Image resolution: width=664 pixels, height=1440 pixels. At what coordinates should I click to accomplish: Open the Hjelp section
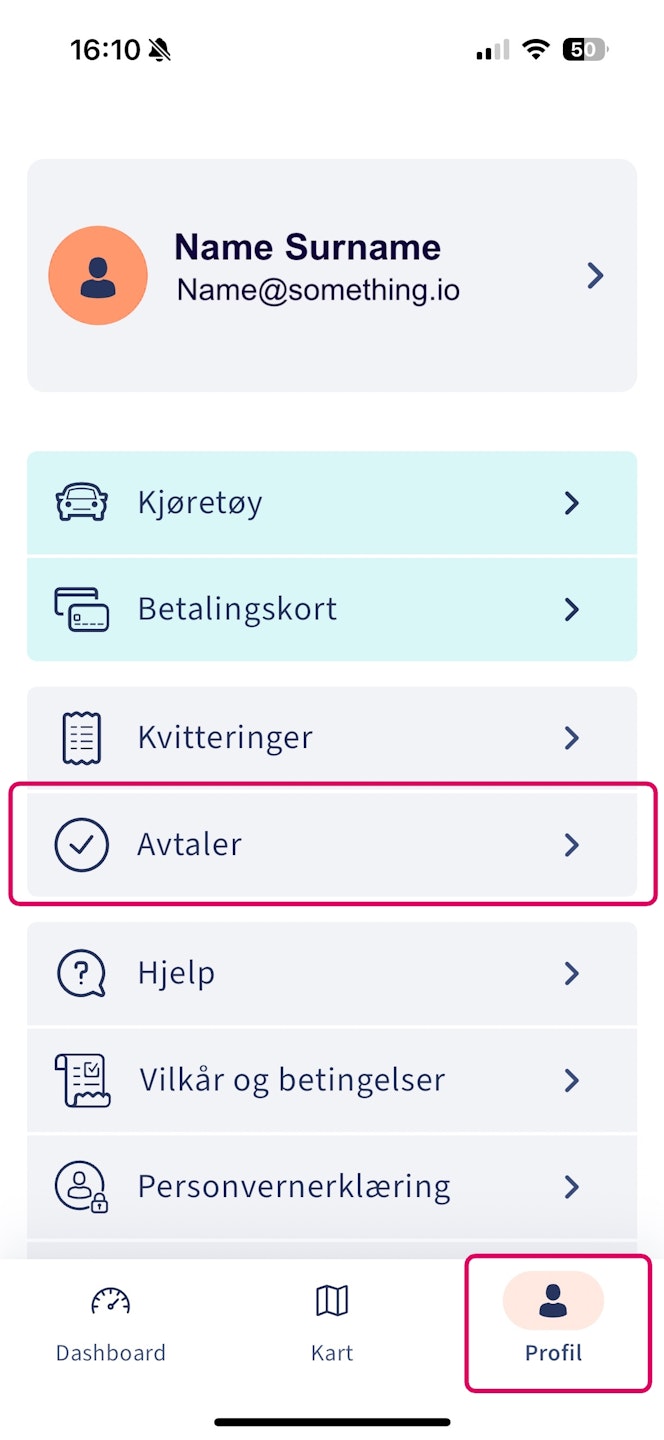[332, 973]
